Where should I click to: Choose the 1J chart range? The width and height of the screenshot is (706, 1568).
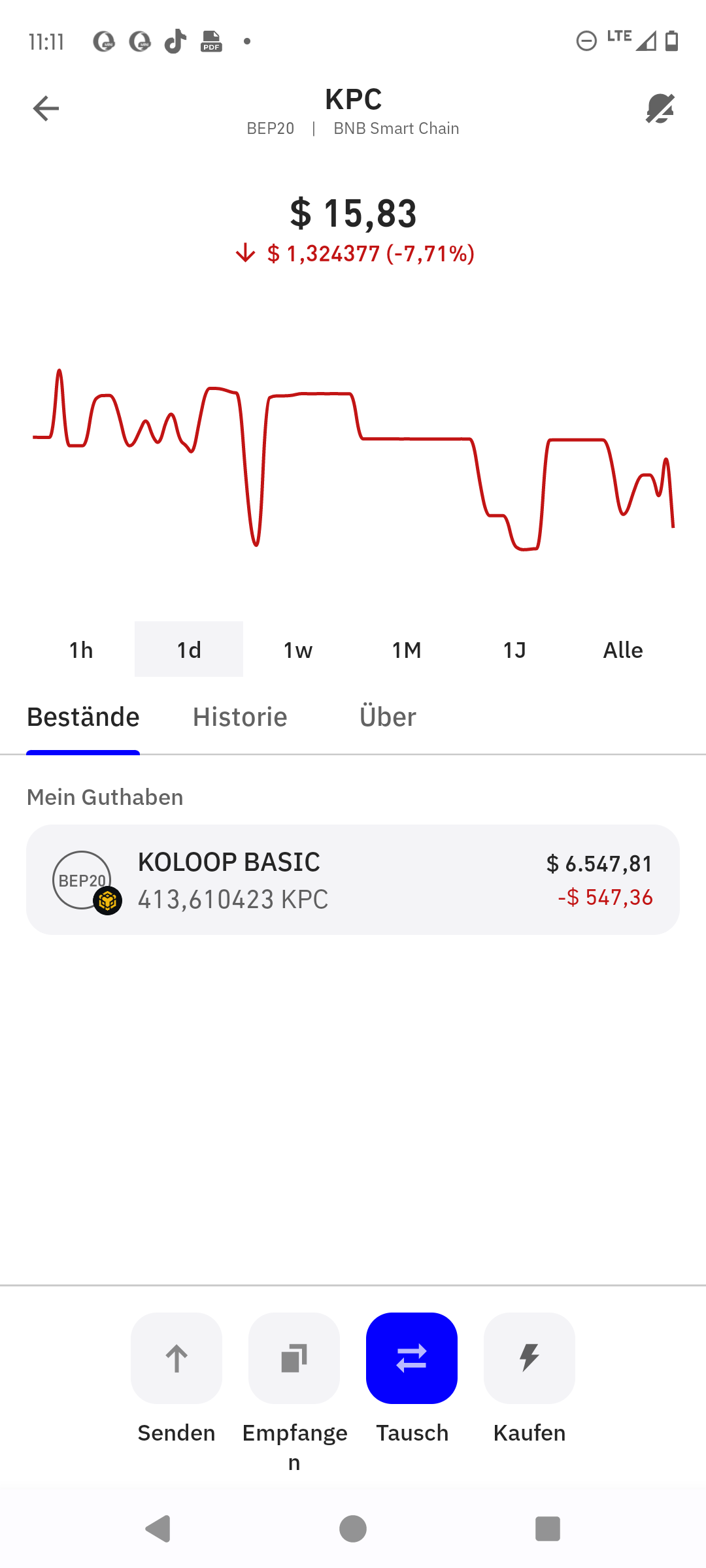514,650
